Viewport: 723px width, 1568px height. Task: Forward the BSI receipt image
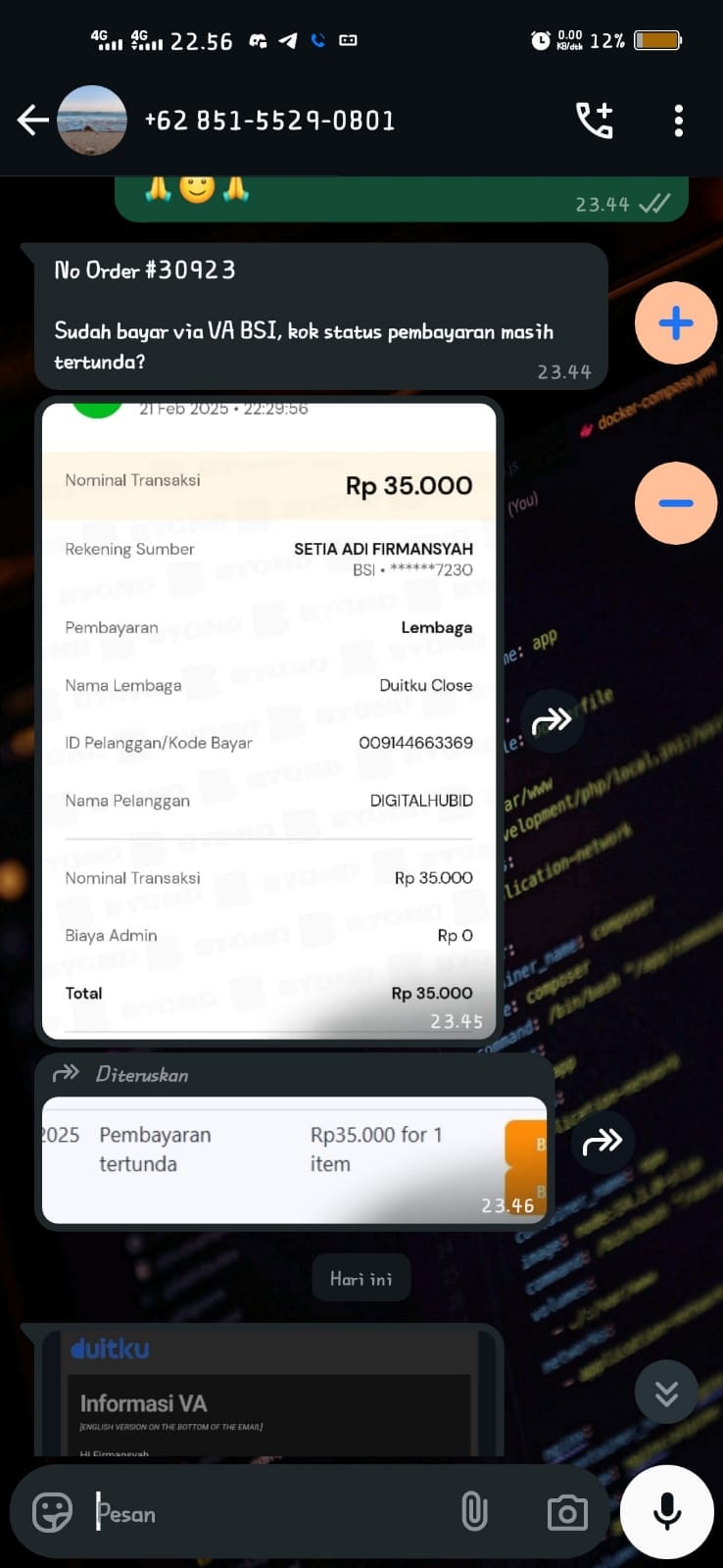point(552,721)
